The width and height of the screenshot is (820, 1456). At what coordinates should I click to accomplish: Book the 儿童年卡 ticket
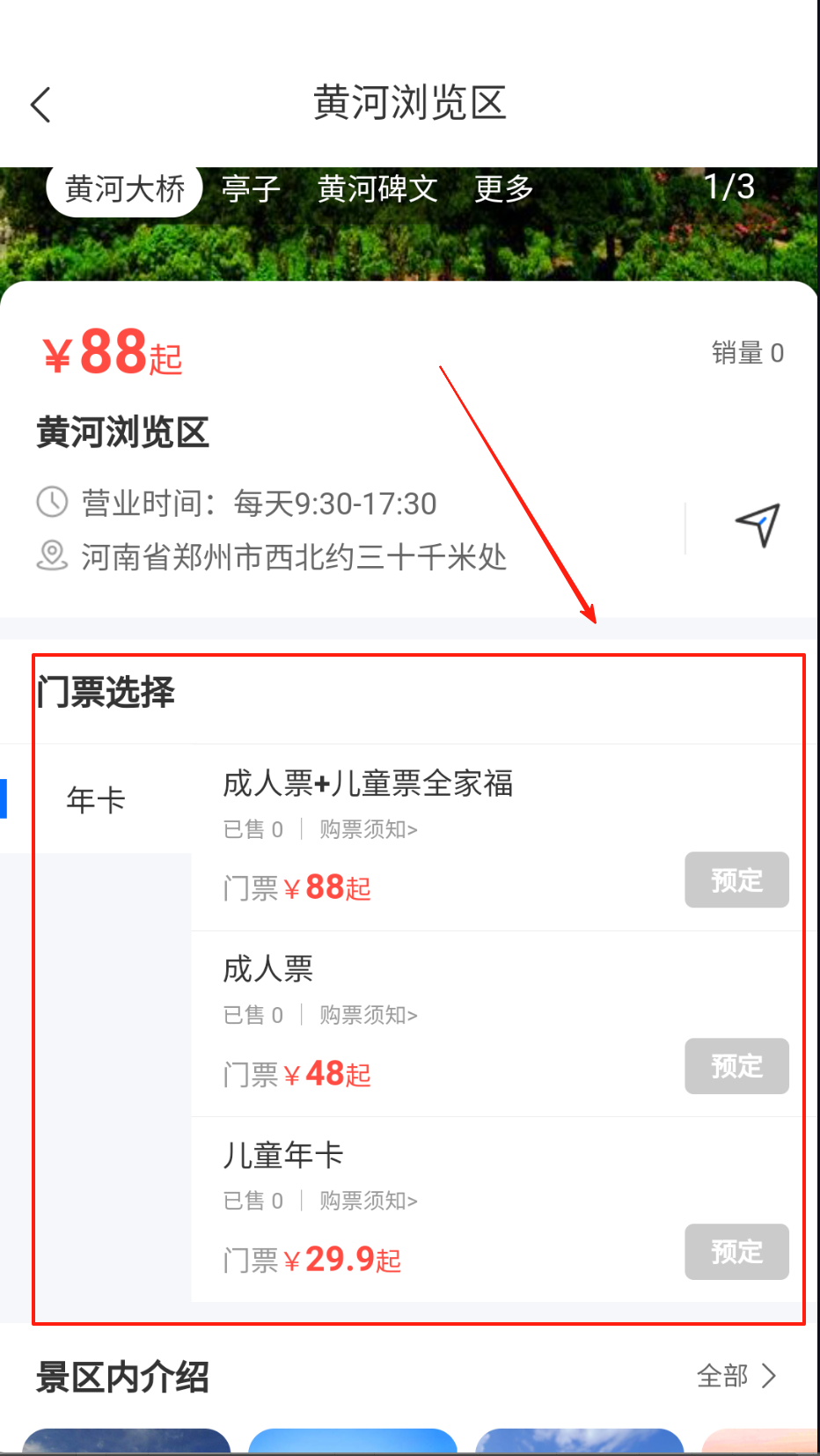[x=736, y=1252]
